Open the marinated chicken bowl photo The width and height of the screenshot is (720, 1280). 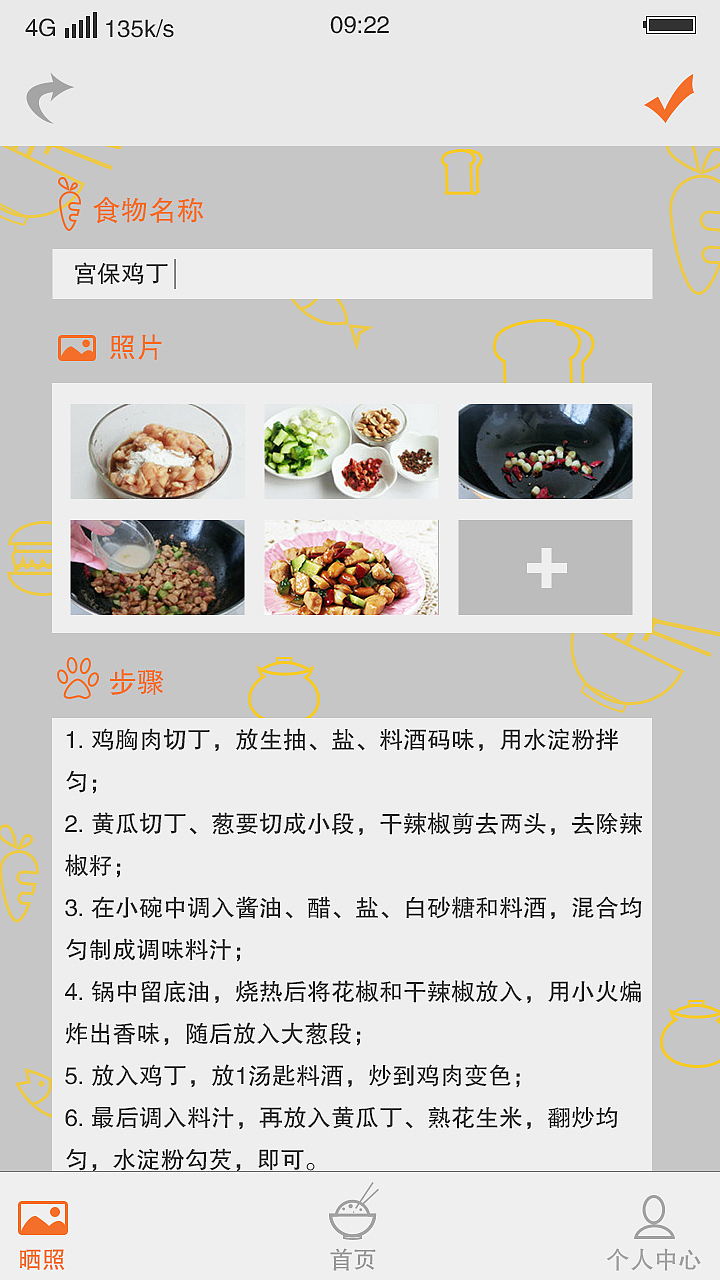(x=157, y=451)
